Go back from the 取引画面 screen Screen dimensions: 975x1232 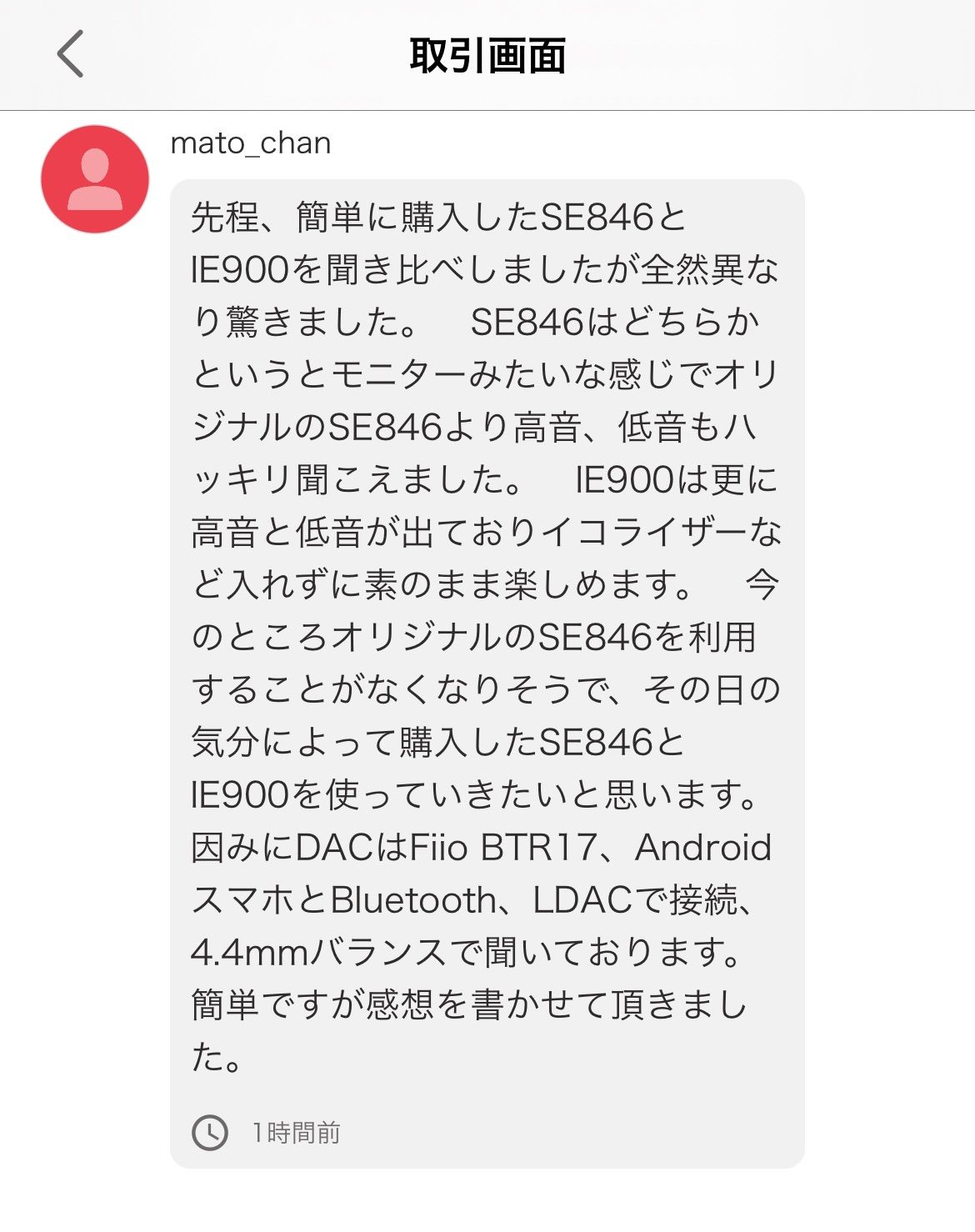pos(70,54)
